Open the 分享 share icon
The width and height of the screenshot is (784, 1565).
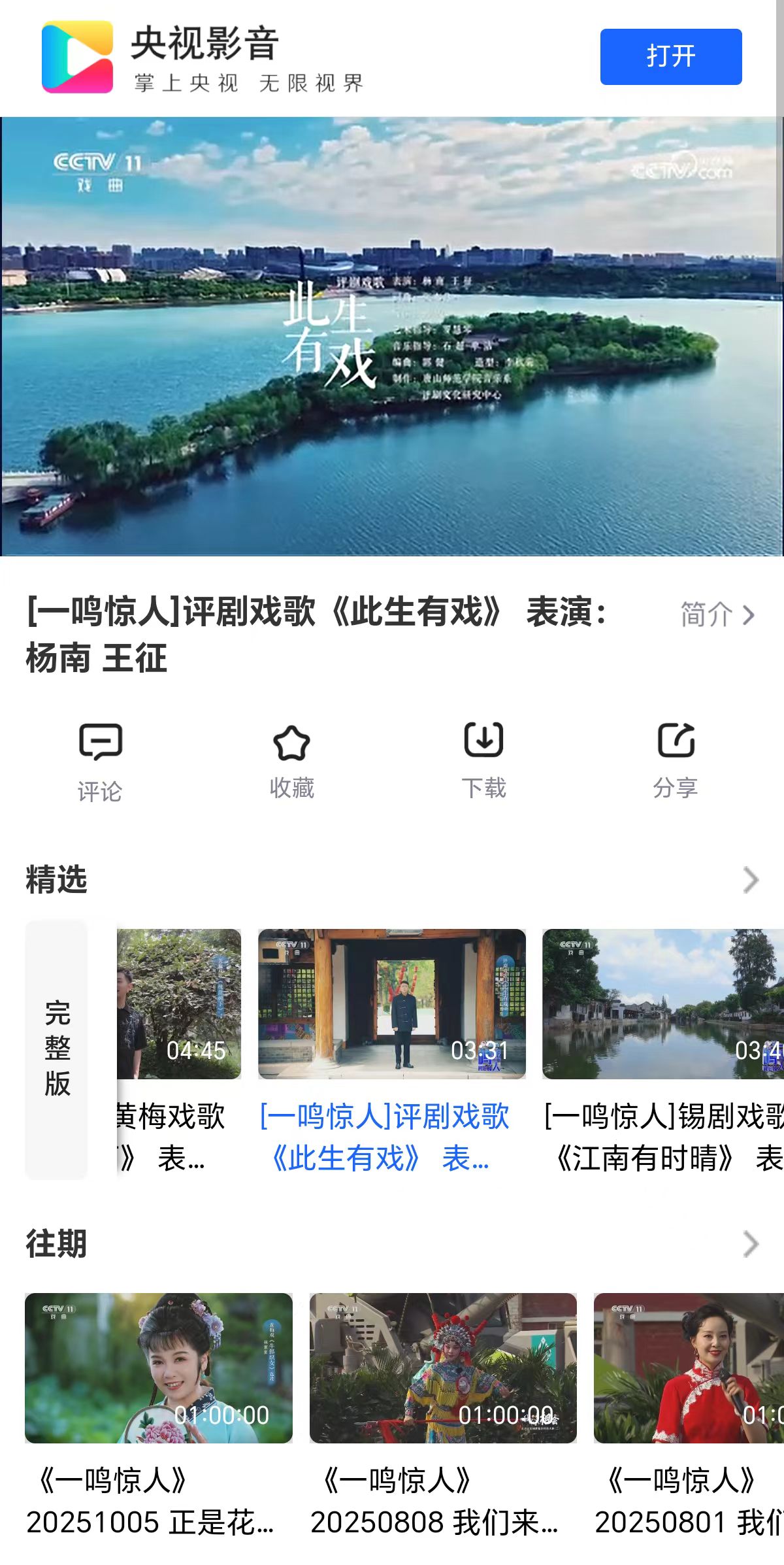[677, 757]
